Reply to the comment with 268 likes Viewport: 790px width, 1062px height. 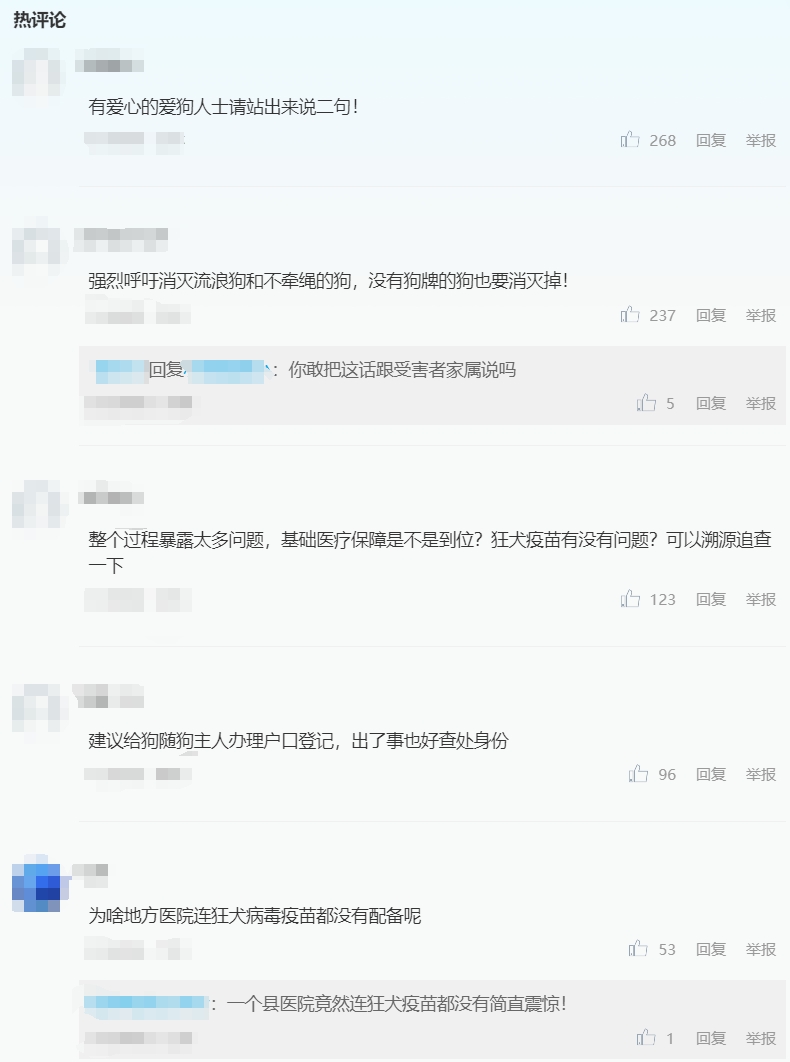coord(711,140)
